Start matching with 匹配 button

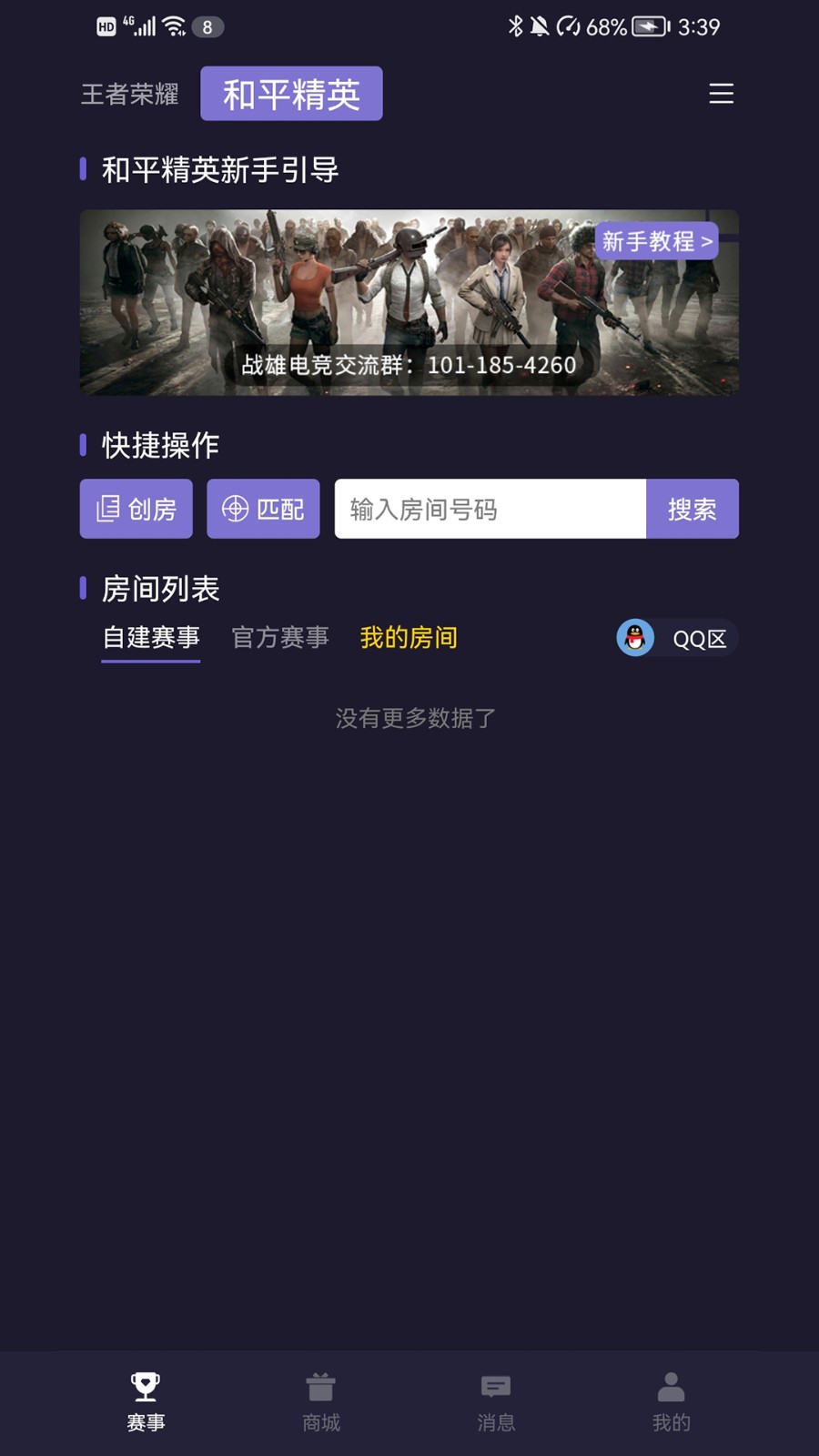(263, 509)
